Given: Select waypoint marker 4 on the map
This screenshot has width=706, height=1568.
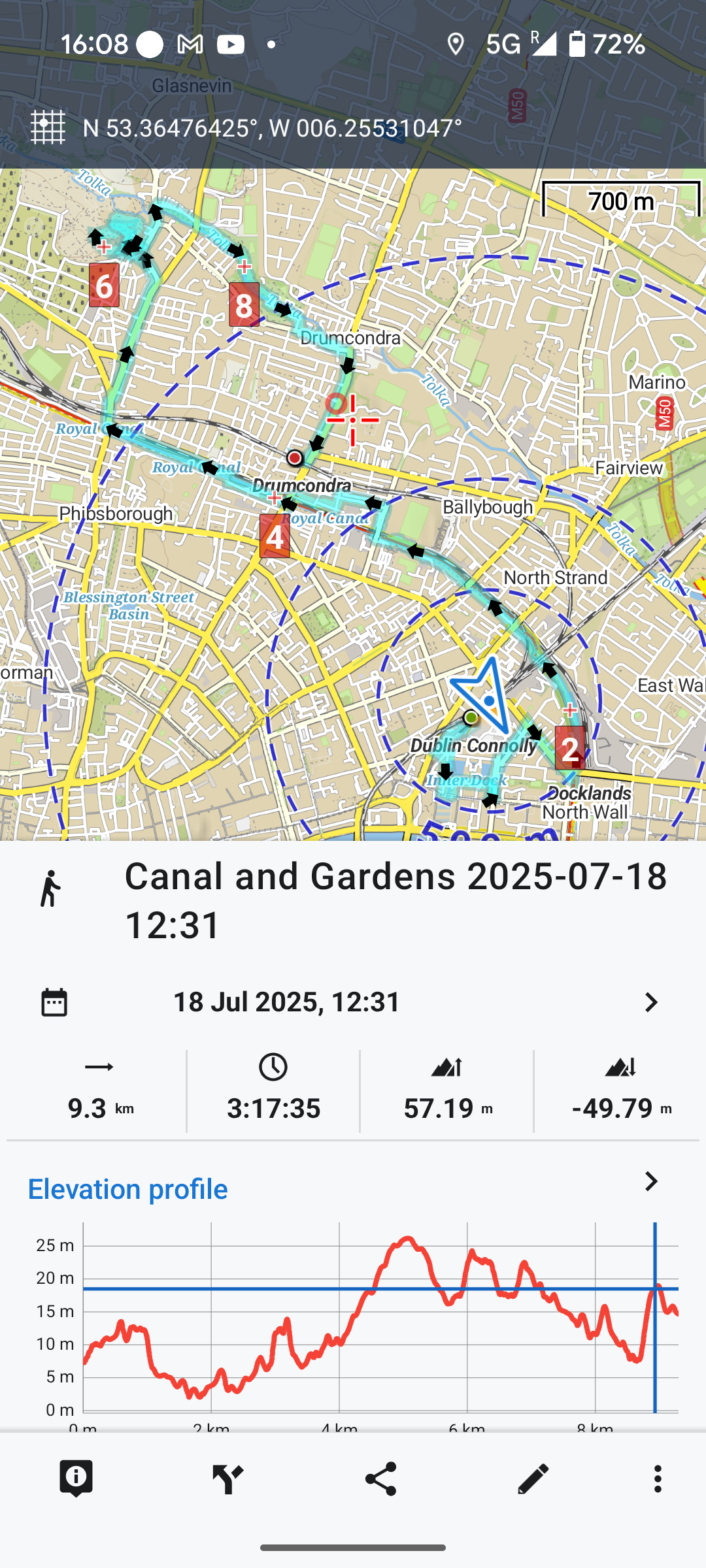Looking at the screenshot, I should point(275,536).
